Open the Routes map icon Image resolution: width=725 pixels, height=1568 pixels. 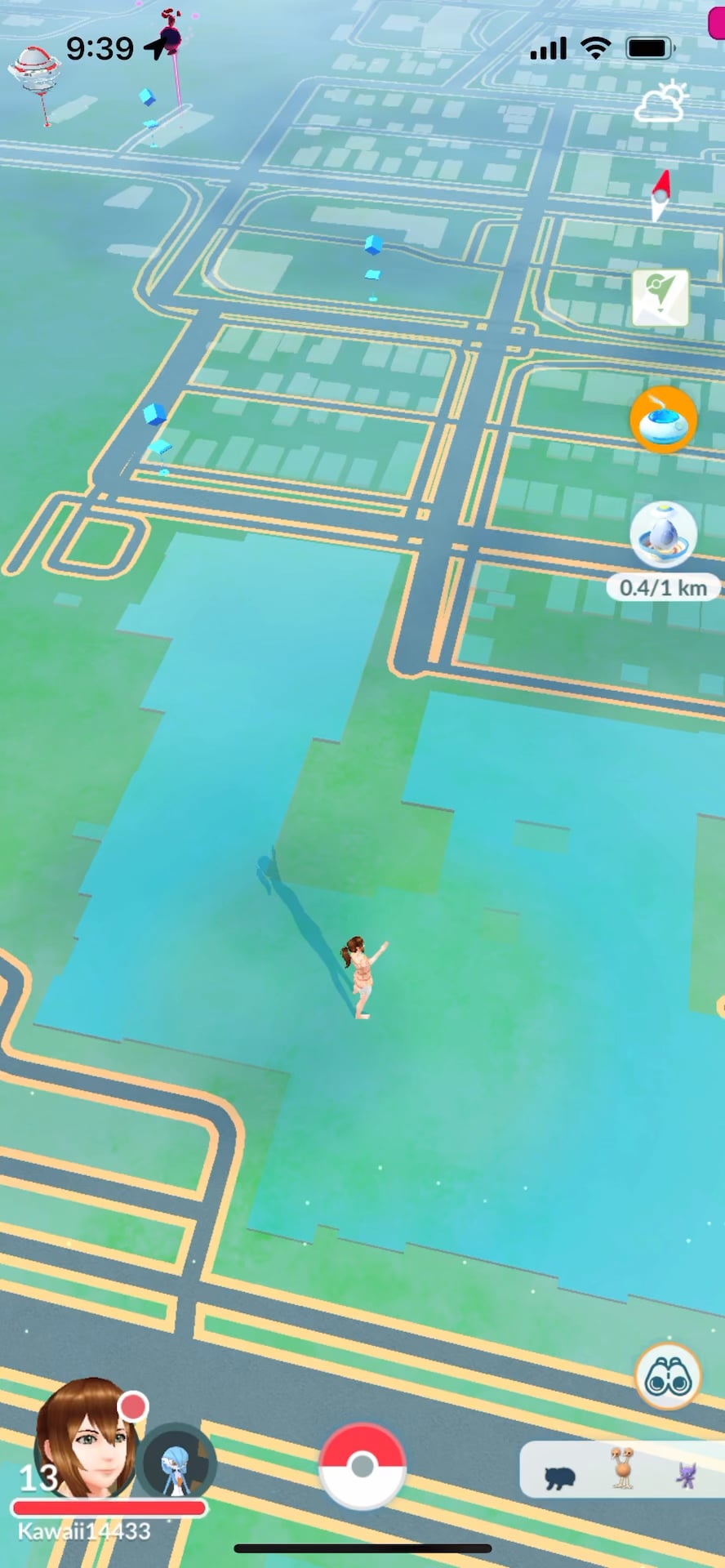click(x=661, y=298)
